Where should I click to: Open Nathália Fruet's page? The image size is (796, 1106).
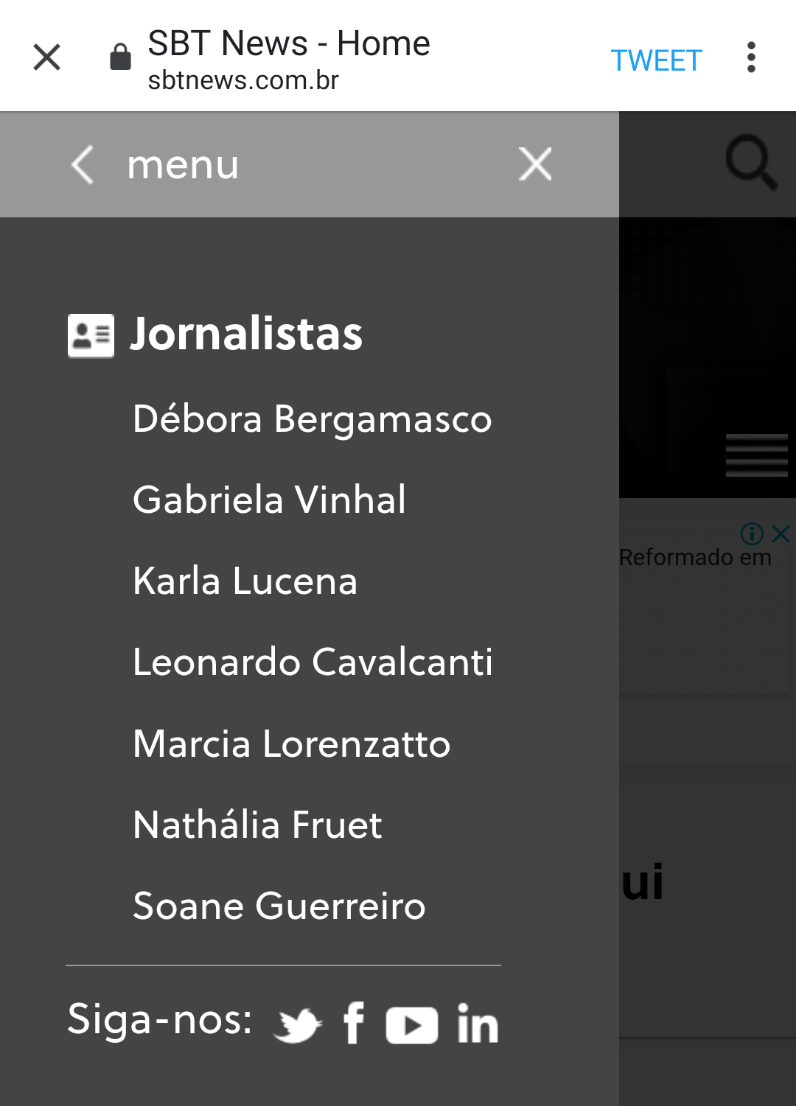coord(257,825)
